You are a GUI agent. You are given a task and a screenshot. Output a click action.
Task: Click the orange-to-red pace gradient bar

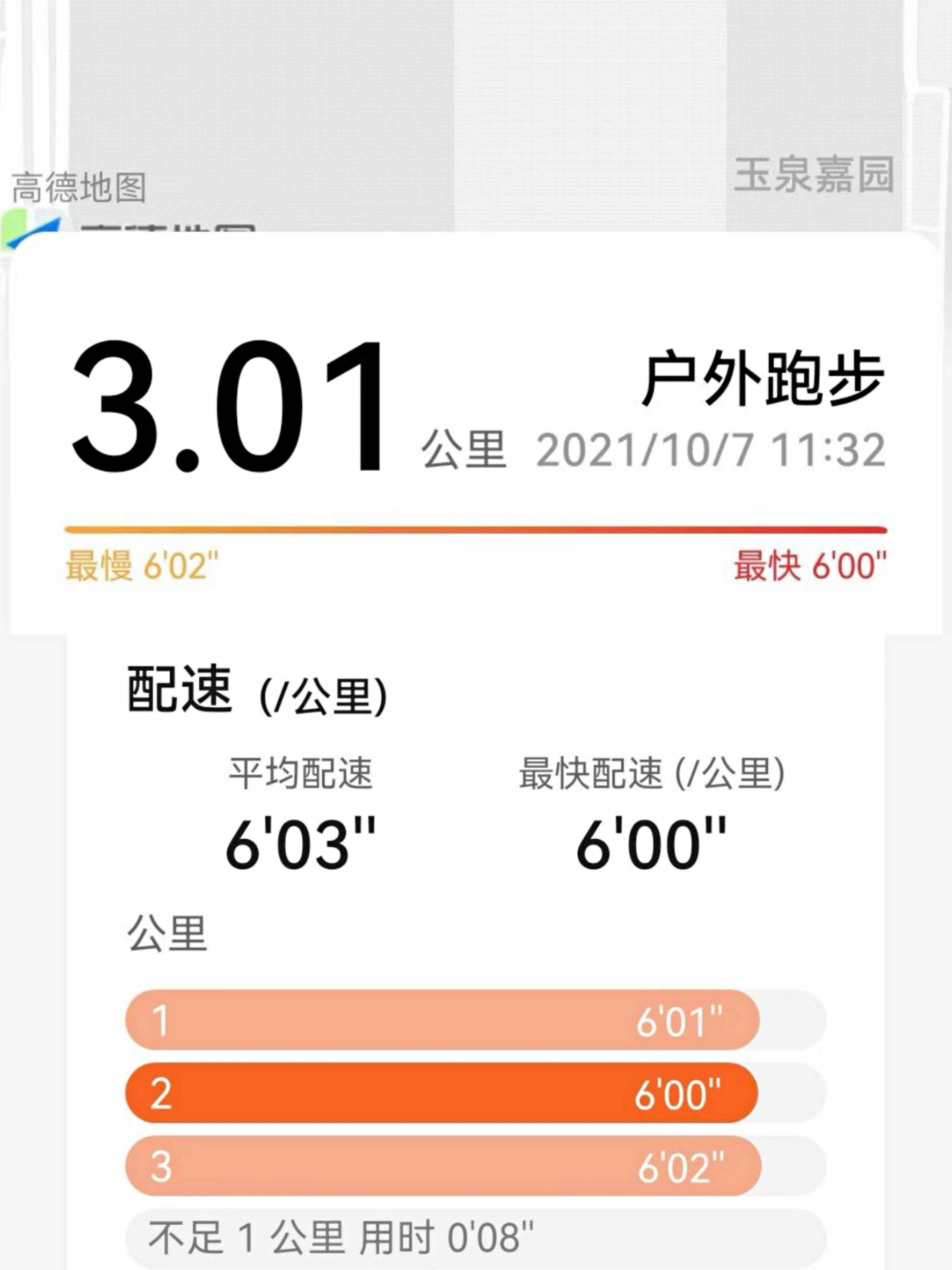(x=476, y=528)
